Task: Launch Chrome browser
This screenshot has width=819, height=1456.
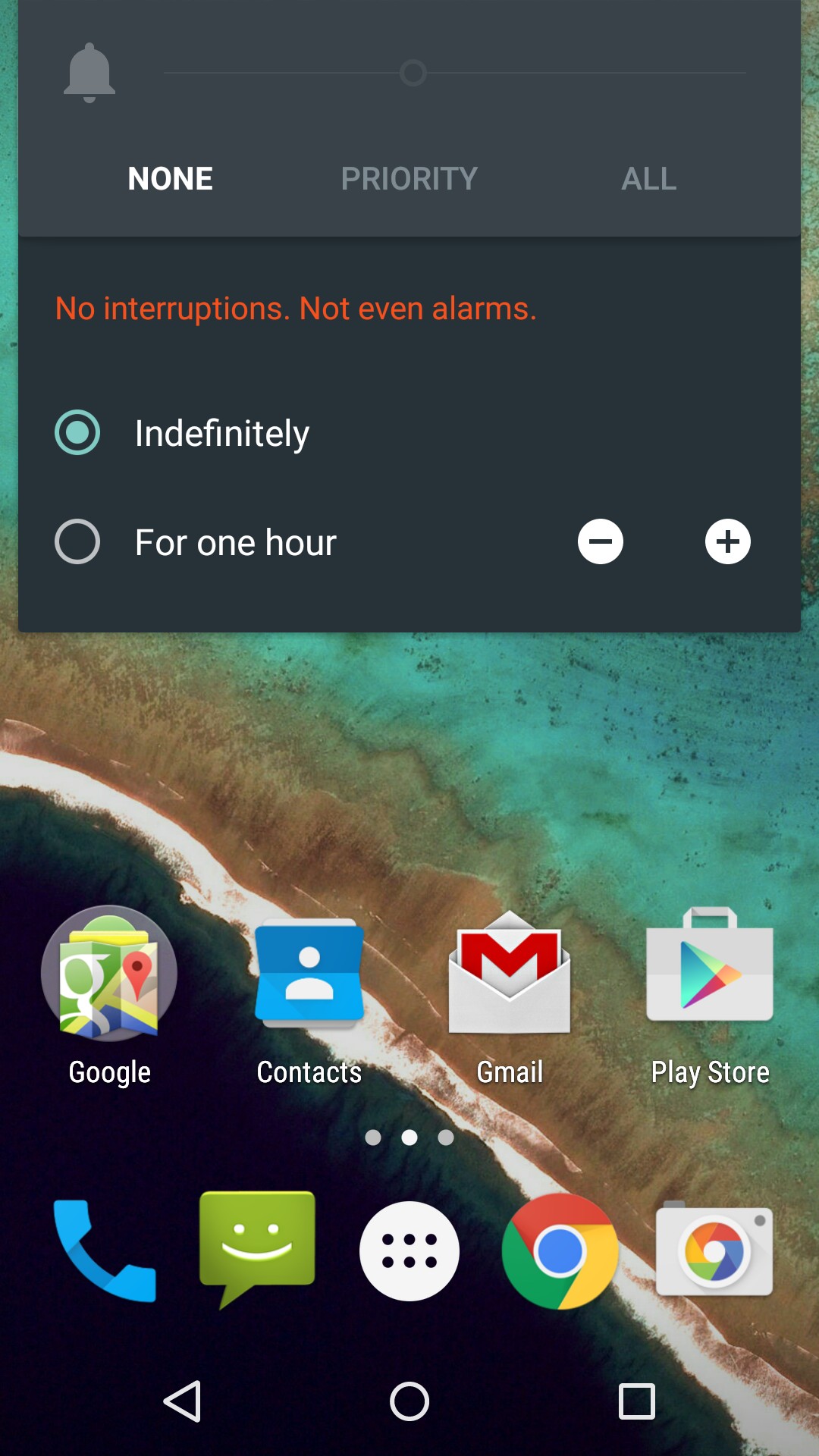Action: coord(560,1251)
